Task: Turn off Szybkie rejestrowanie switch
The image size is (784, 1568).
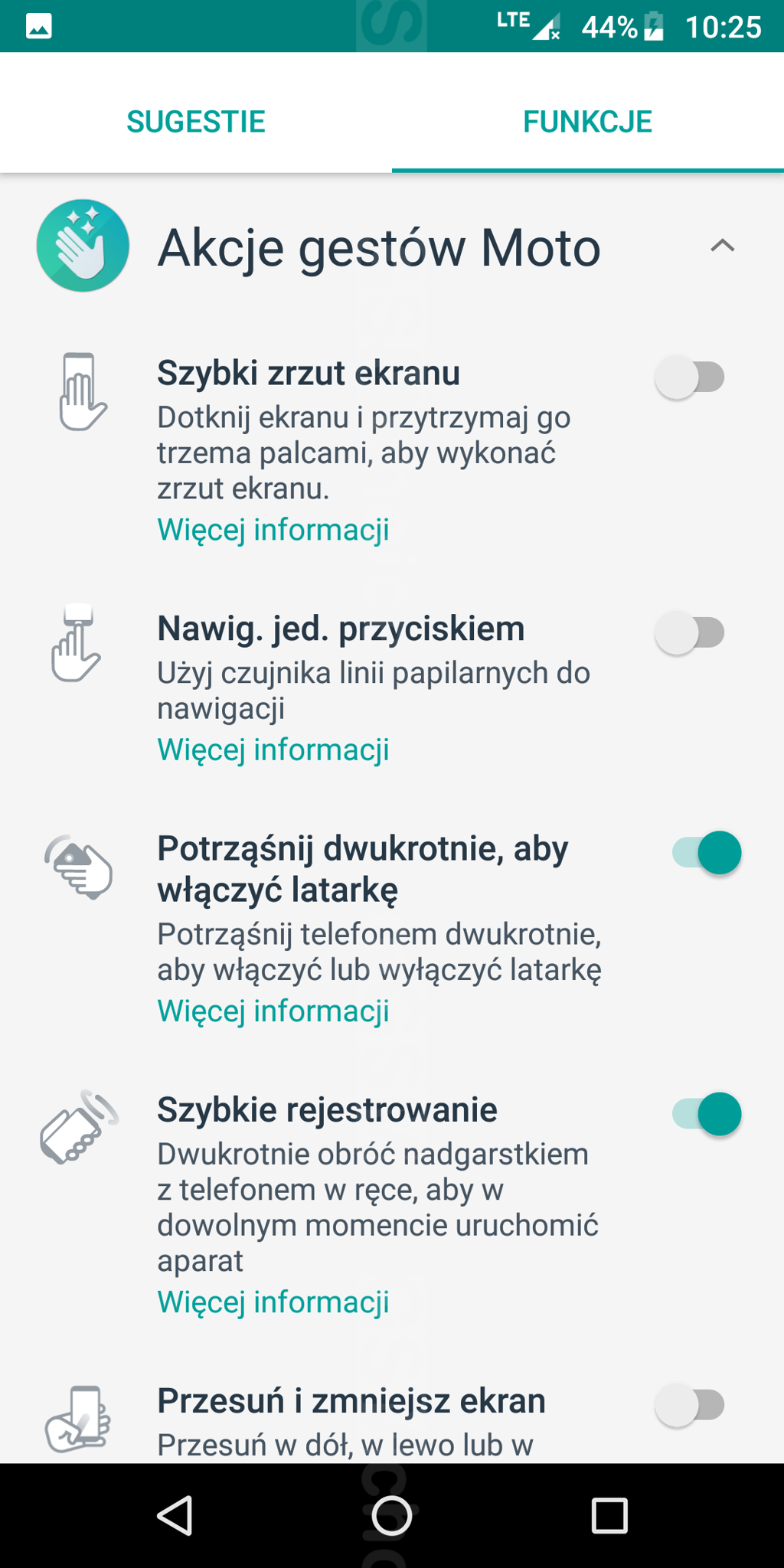Action: click(706, 1114)
